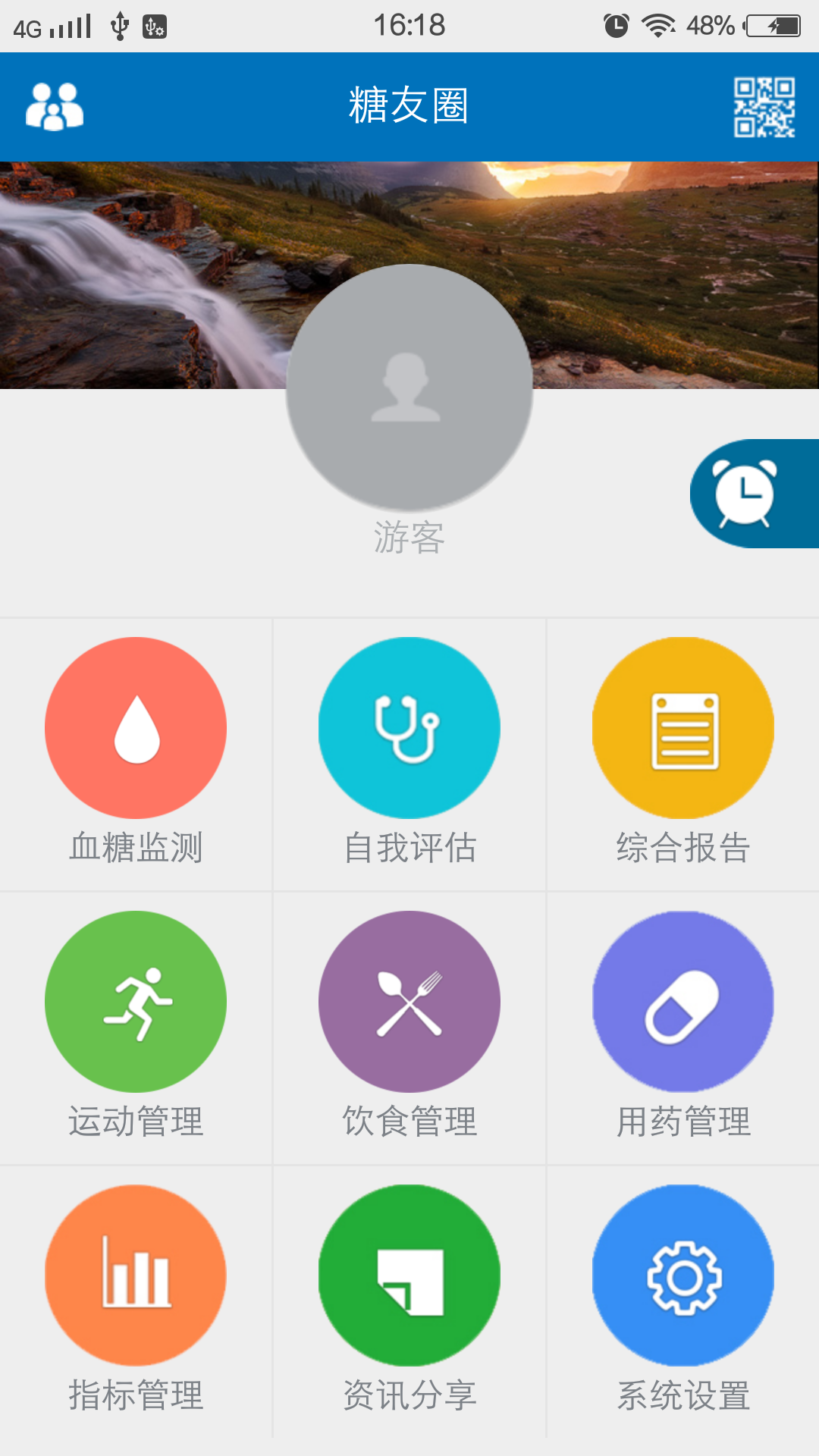Browse 资讯分享 news sharing

pos(409,1276)
